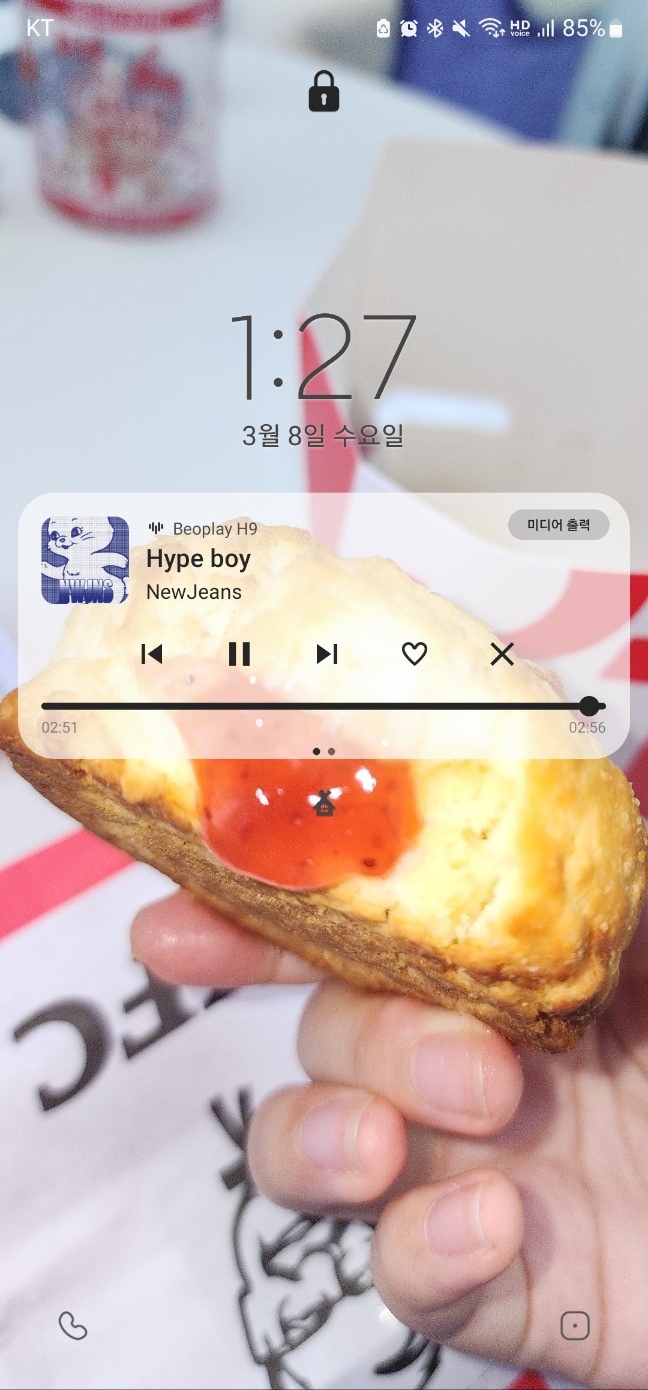Skip to the next track
The width and height of the screenshot is (648, 1390).
327,654
